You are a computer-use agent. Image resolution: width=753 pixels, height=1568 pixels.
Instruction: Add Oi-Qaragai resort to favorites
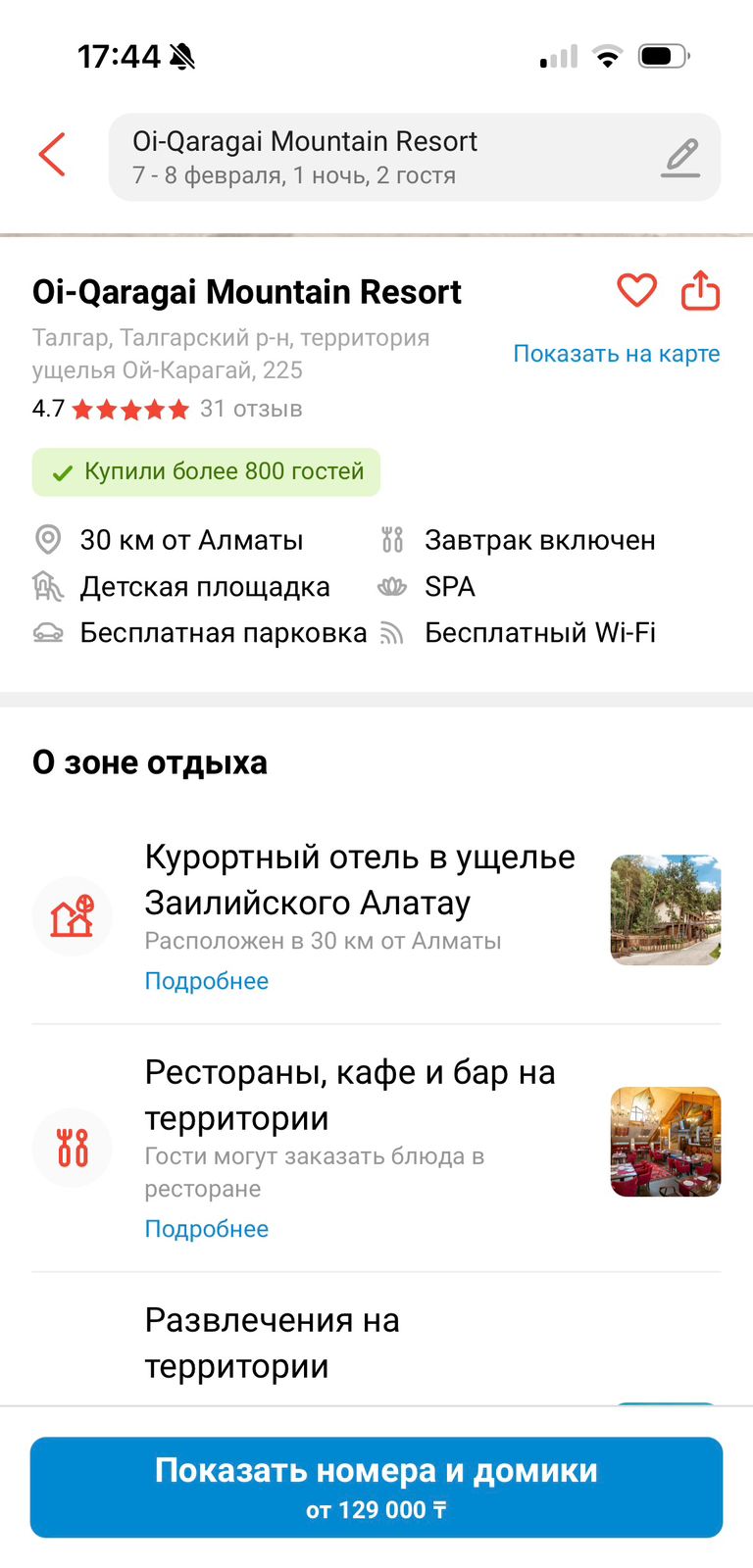(x=636, y=291)
